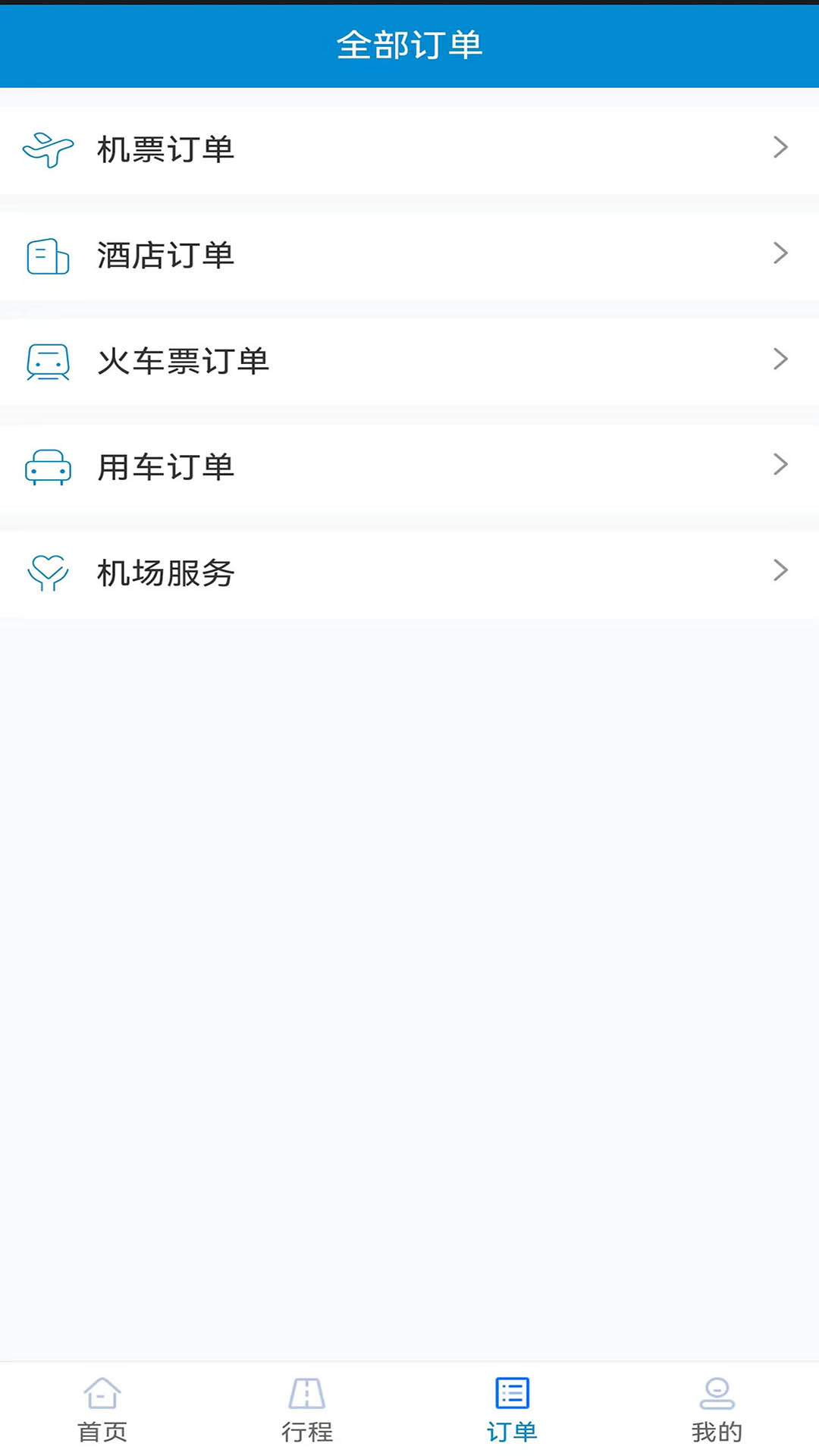Switch to the 首页 tab
Image resolution: width=819 pixels, height=1456 pixels.
coord(102,1410)
